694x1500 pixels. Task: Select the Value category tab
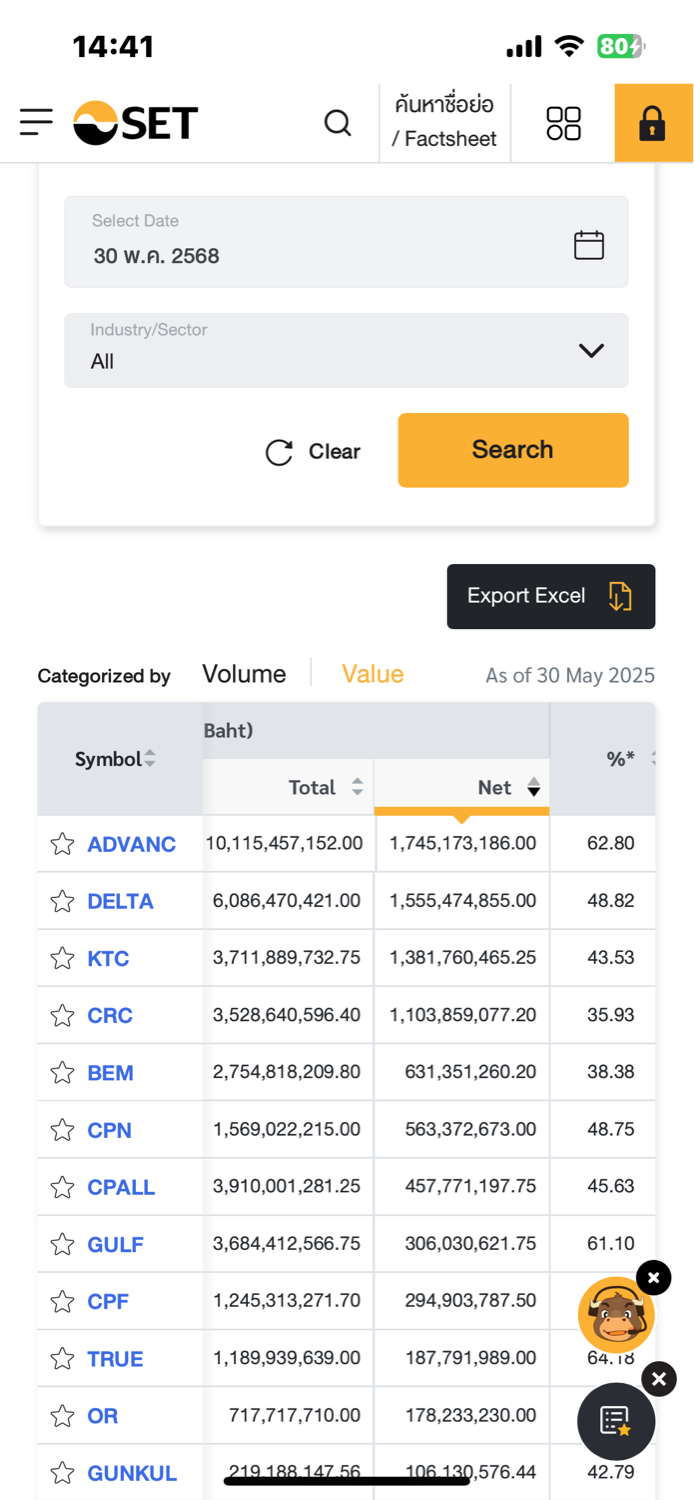click(373, 674)
